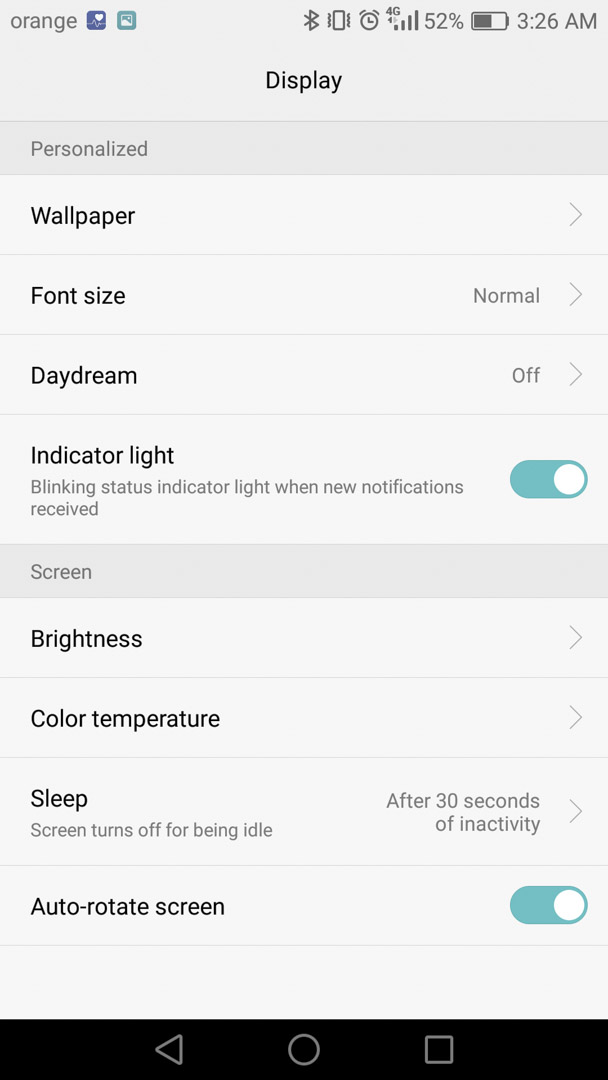Open the Font size option

coord(304,295)
